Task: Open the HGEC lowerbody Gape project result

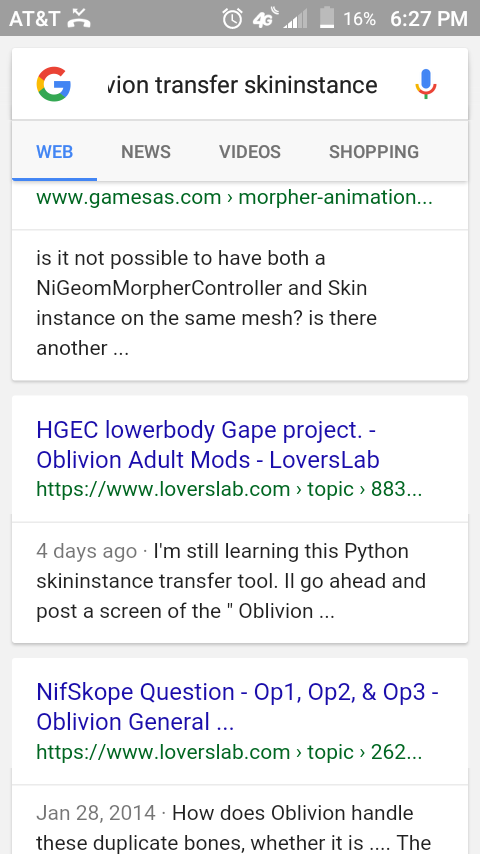Action: (x=208, y=445)
